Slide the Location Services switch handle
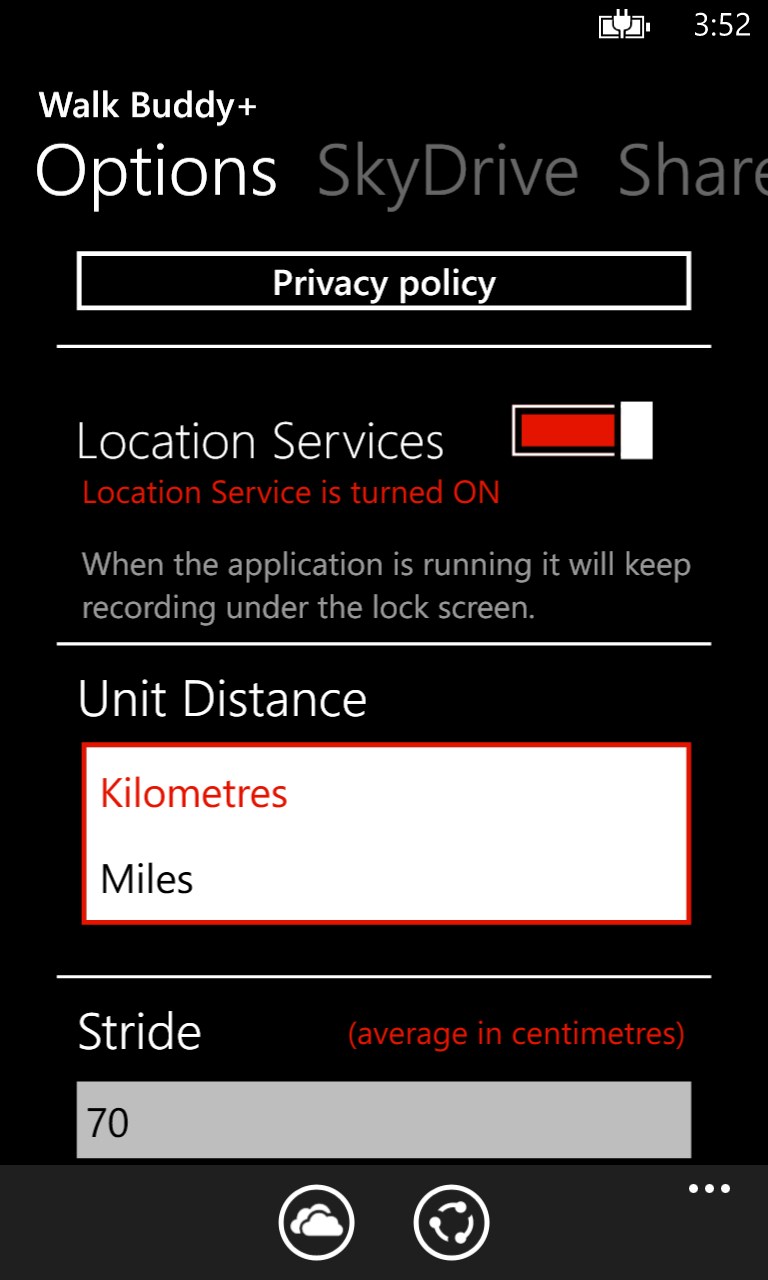 tap(637, 430)
